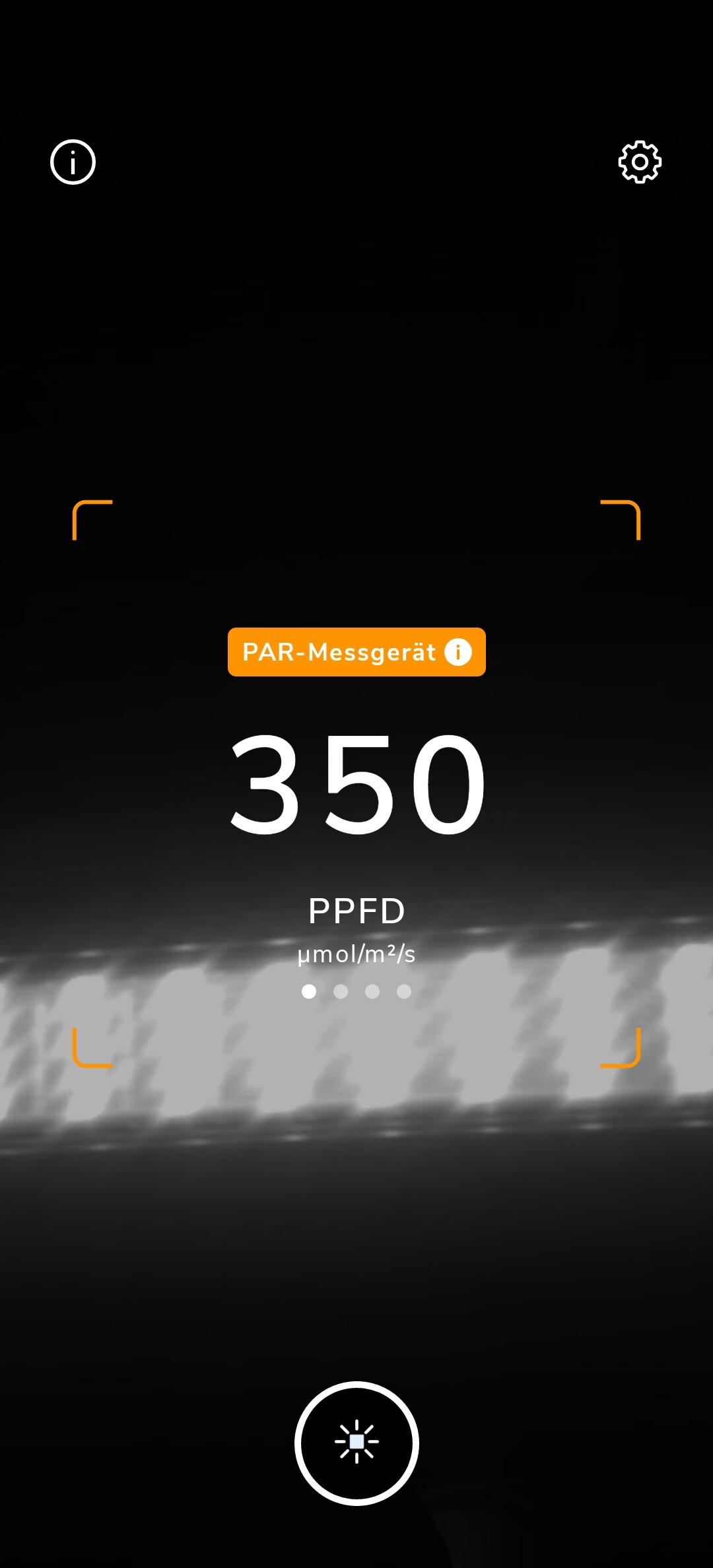Open the settings gear
Screen dimensions: 713x1568
pyautogui.click(x=639, y=162)
